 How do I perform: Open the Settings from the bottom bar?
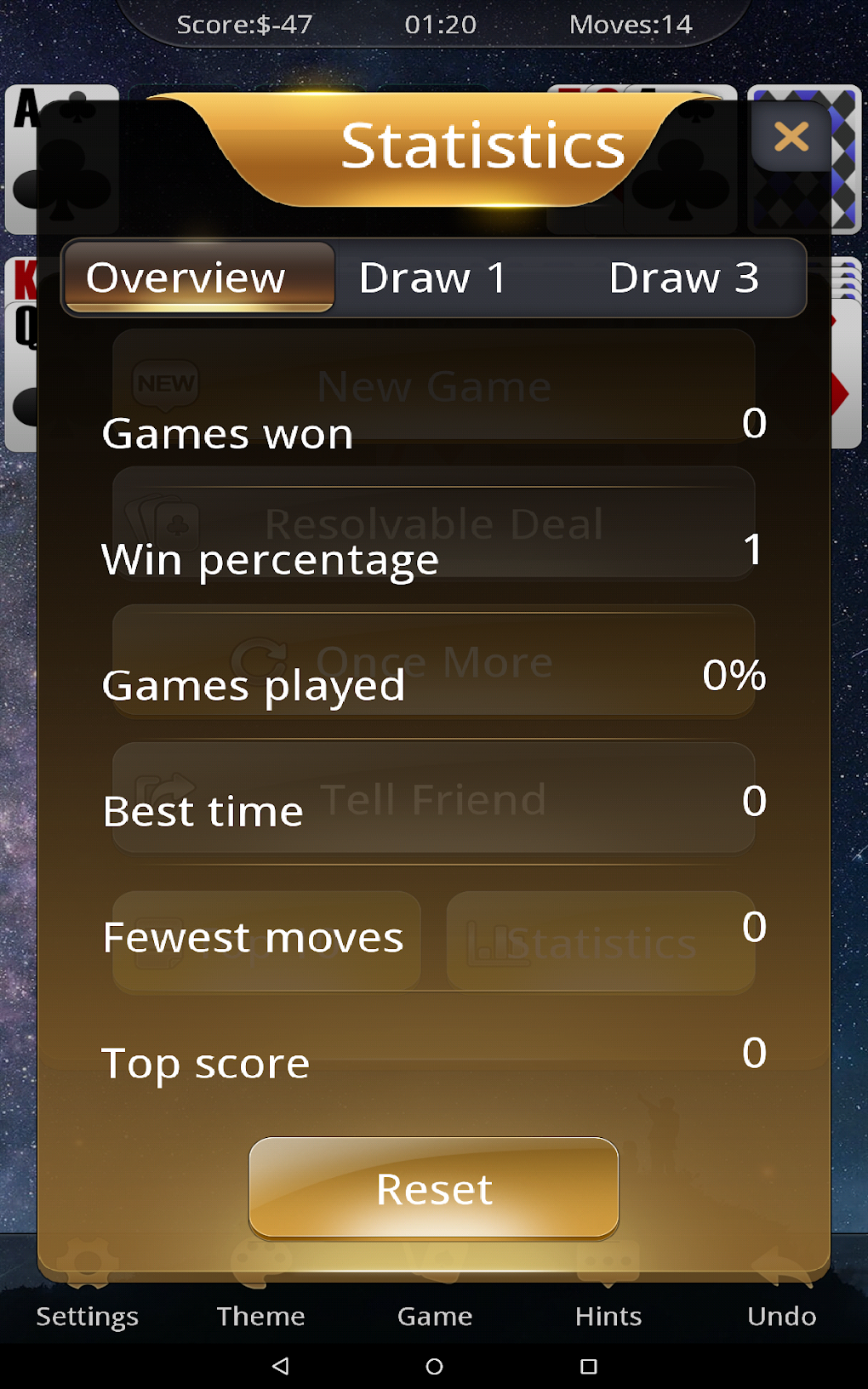point(86,1316)
